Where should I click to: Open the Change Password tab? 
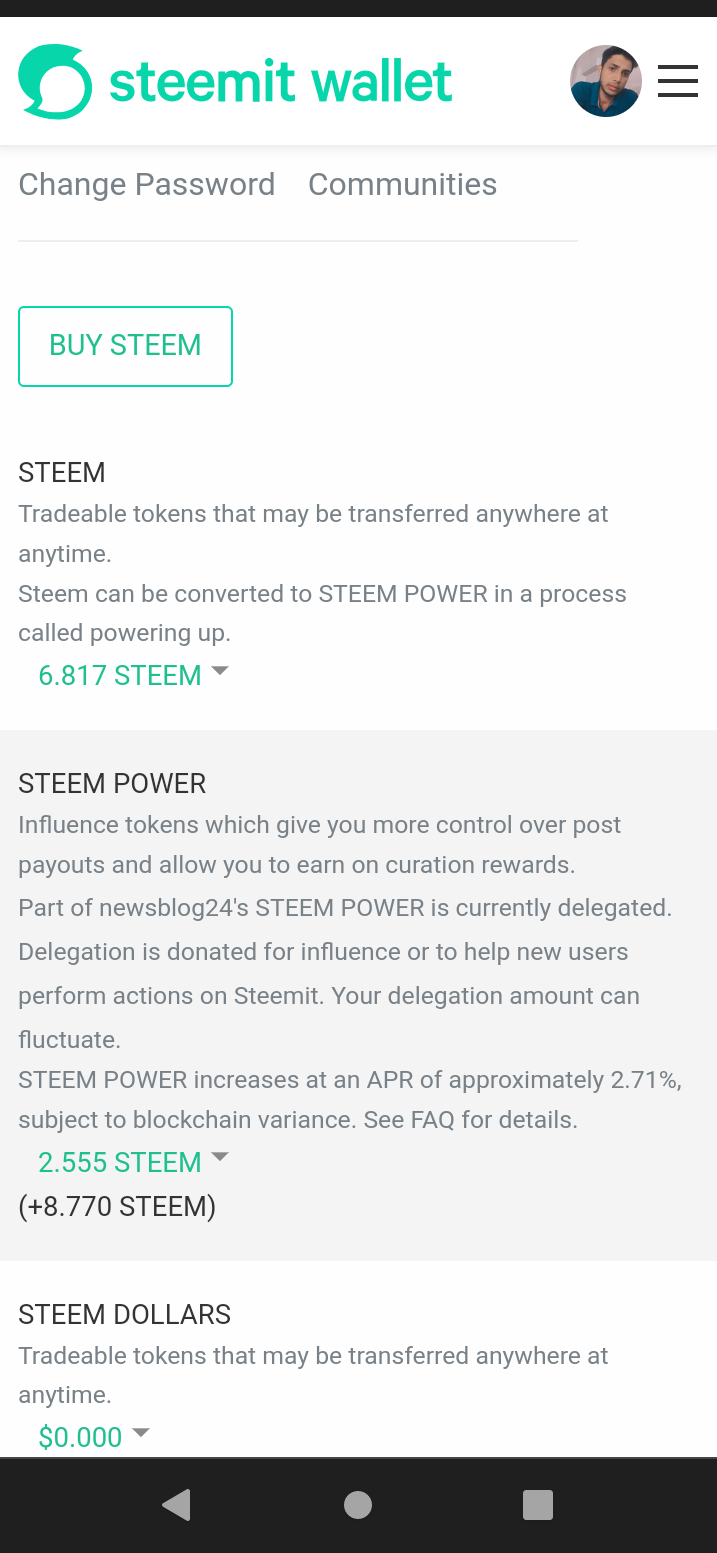pyautogui.click(x=147, y=184)
